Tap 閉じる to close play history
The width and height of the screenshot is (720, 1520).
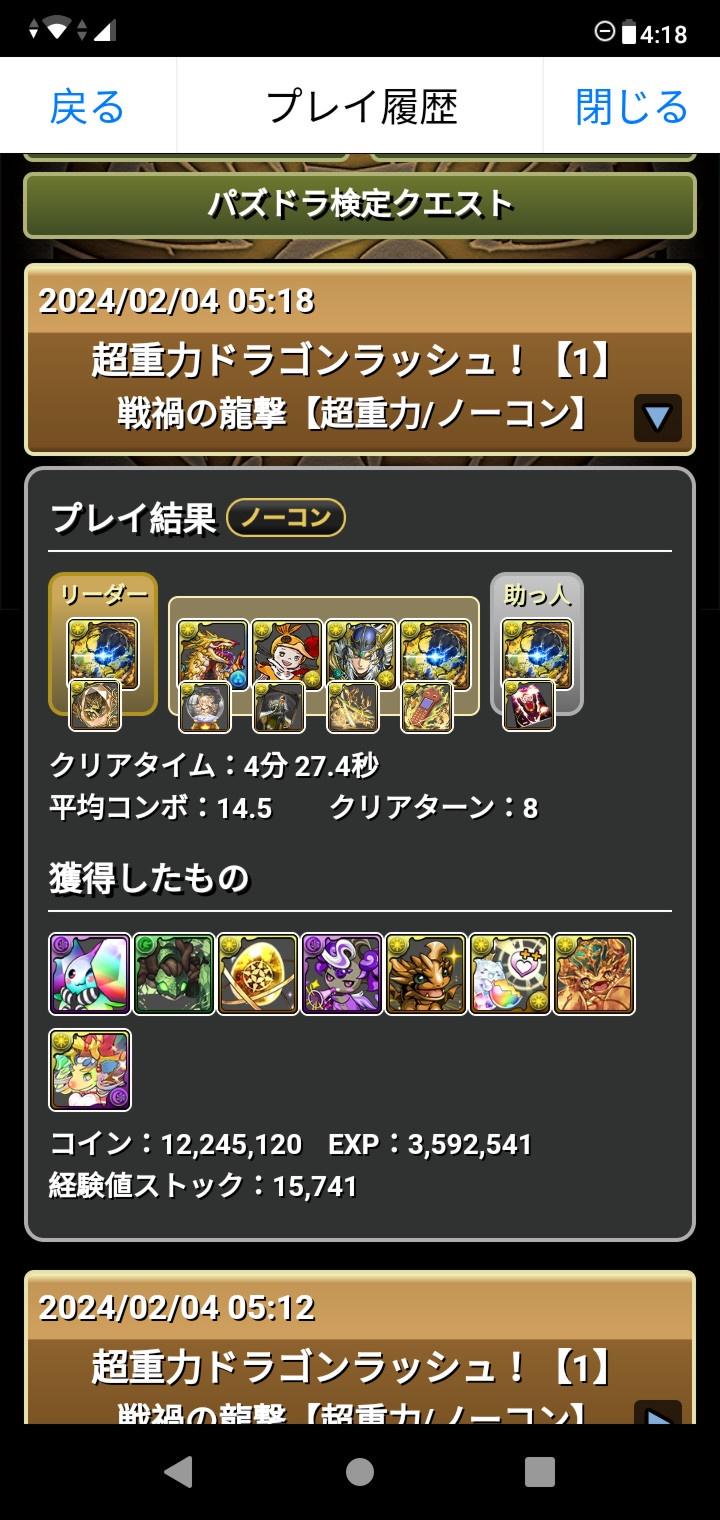coord(631,106)
